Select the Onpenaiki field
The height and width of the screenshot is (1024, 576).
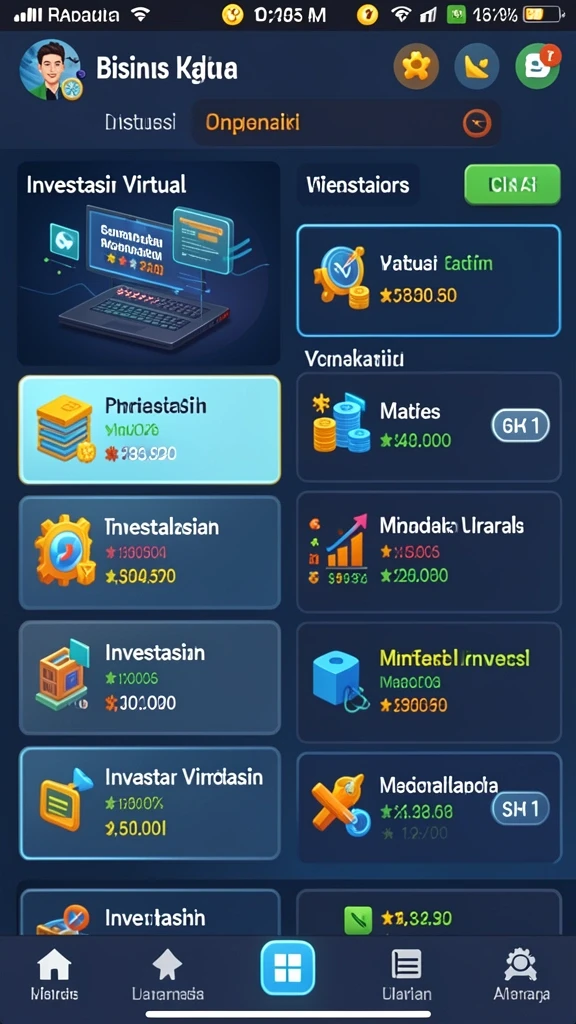pyautogui.click(x=346, y=123)
